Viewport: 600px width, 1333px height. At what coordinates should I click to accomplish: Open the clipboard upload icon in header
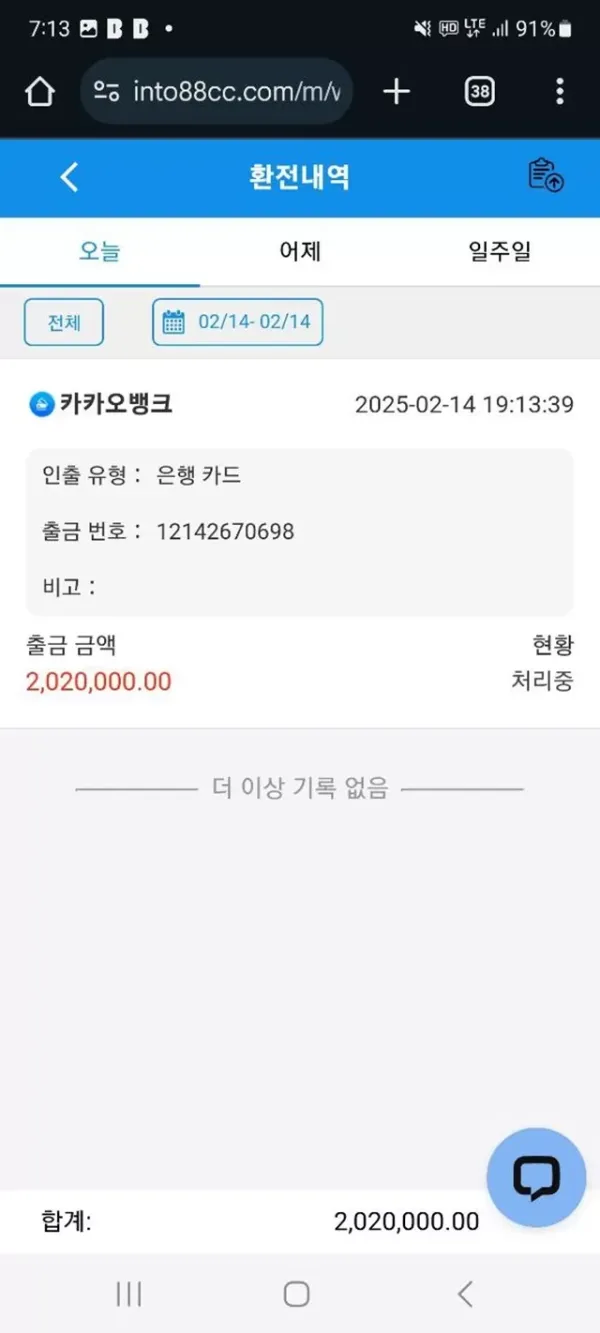click(x=546, y=175)
